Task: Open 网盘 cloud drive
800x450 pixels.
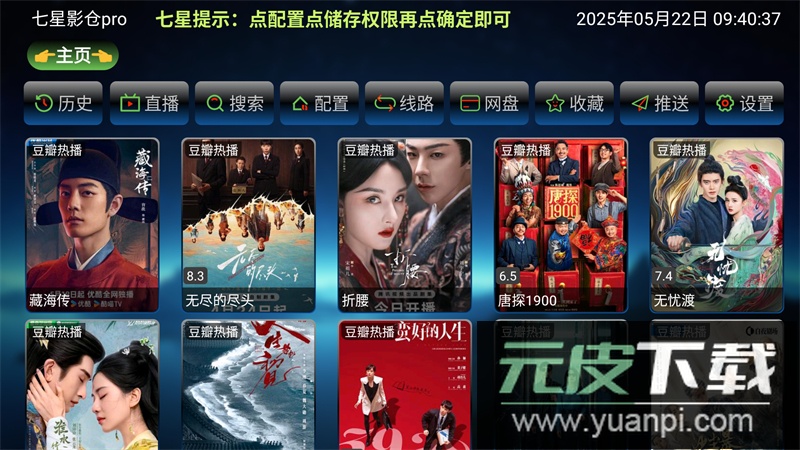Action: click(x=489, y=102)
